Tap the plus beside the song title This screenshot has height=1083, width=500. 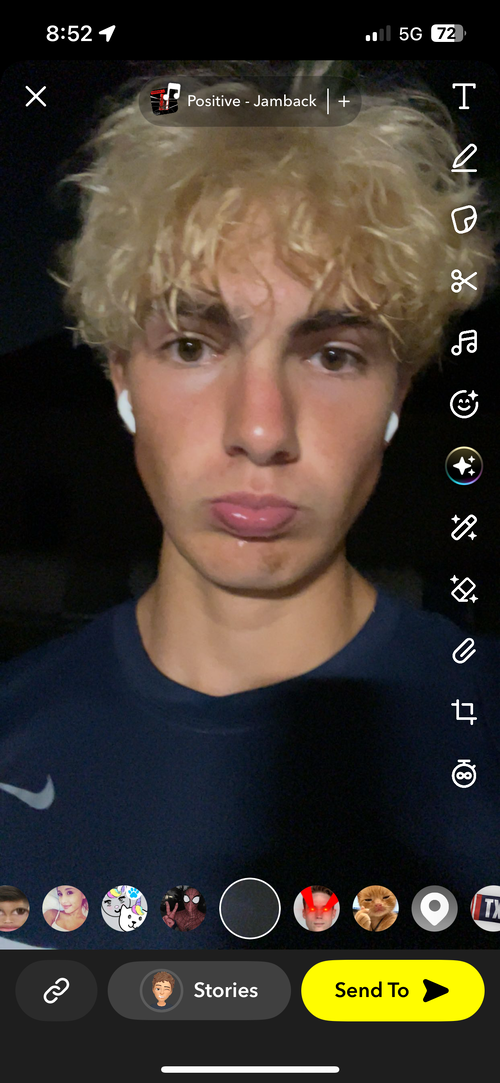point(344,101)
